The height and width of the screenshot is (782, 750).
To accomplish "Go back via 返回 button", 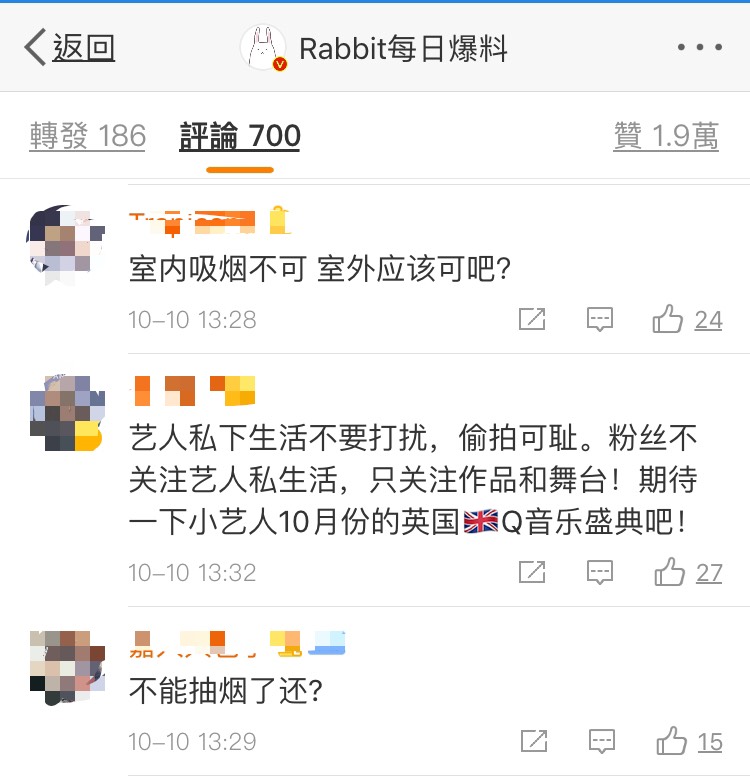I will (x=70, y=47).
